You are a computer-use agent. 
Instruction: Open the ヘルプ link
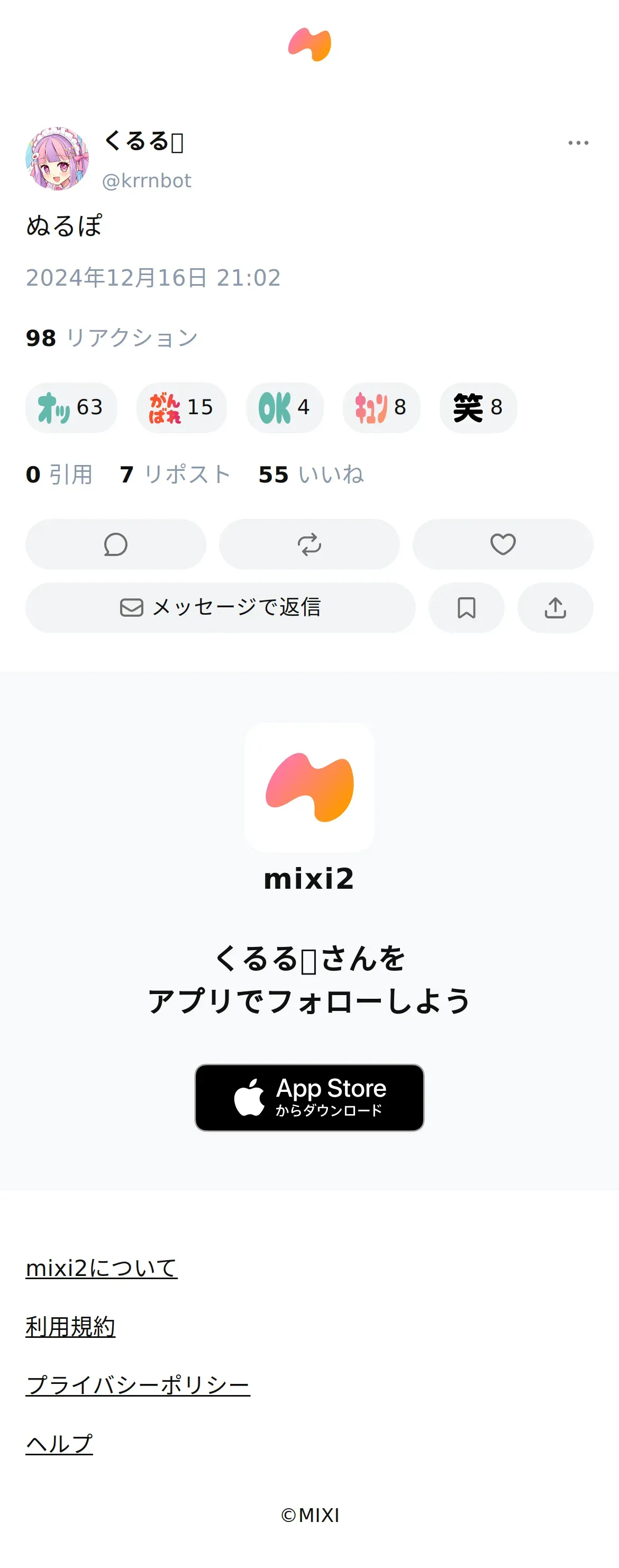point(59,1443)
